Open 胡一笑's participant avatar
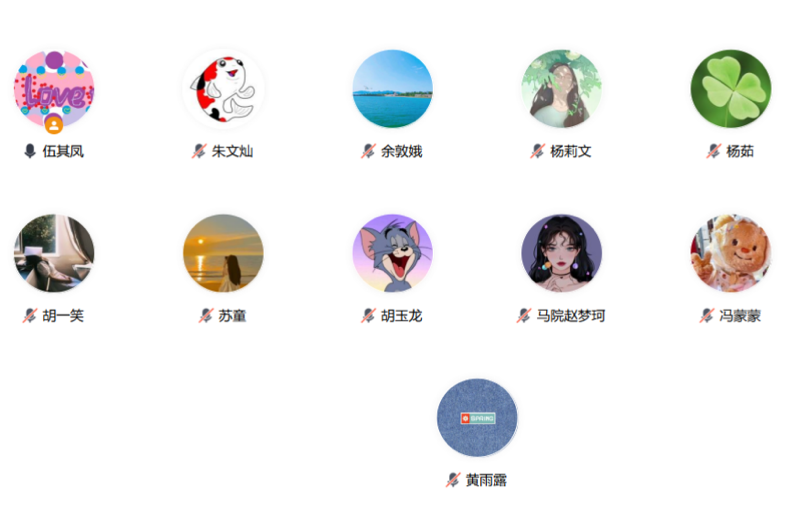 (54, 253)
